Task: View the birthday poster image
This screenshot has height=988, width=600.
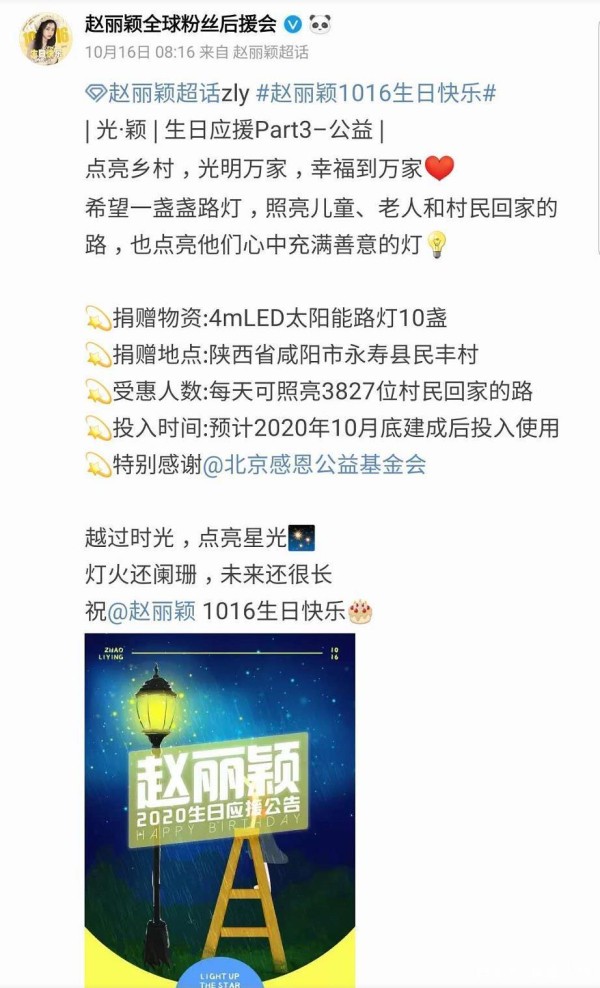Action: pos(220,810)
